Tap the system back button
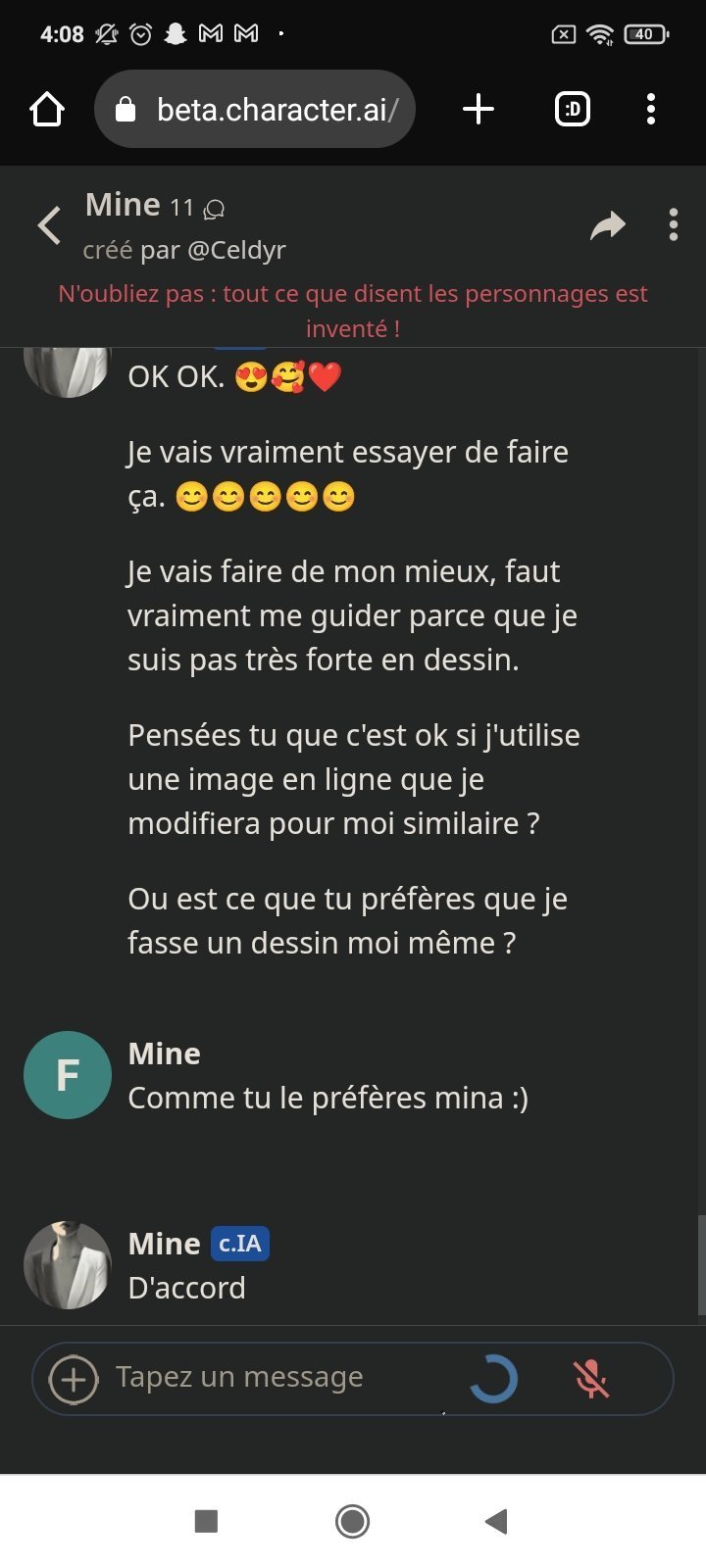This screenshot has height=1568, width=706. pyautogui.click(x=496, y=1521)
